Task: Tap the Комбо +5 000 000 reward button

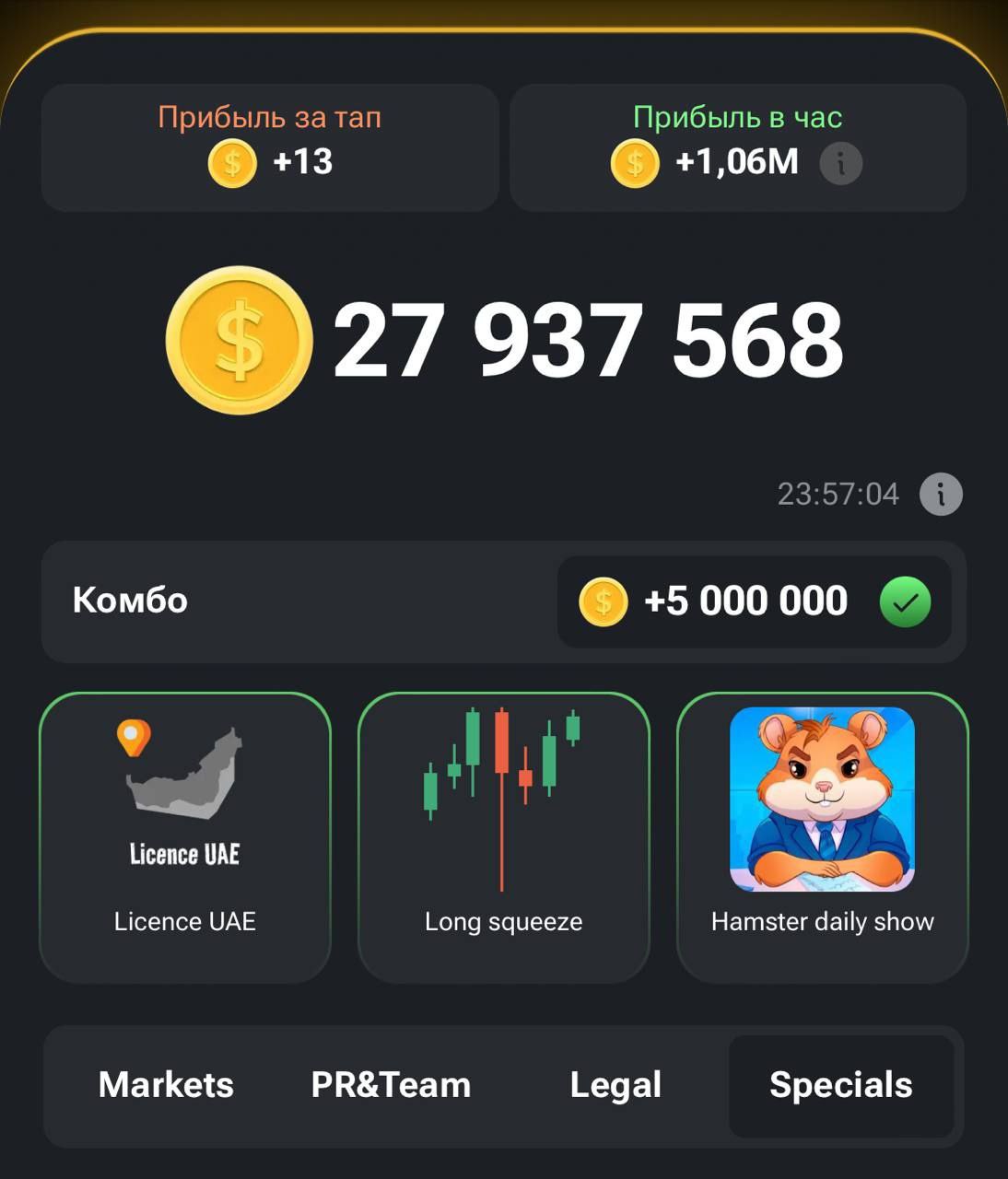Action: tap(754, 601)
